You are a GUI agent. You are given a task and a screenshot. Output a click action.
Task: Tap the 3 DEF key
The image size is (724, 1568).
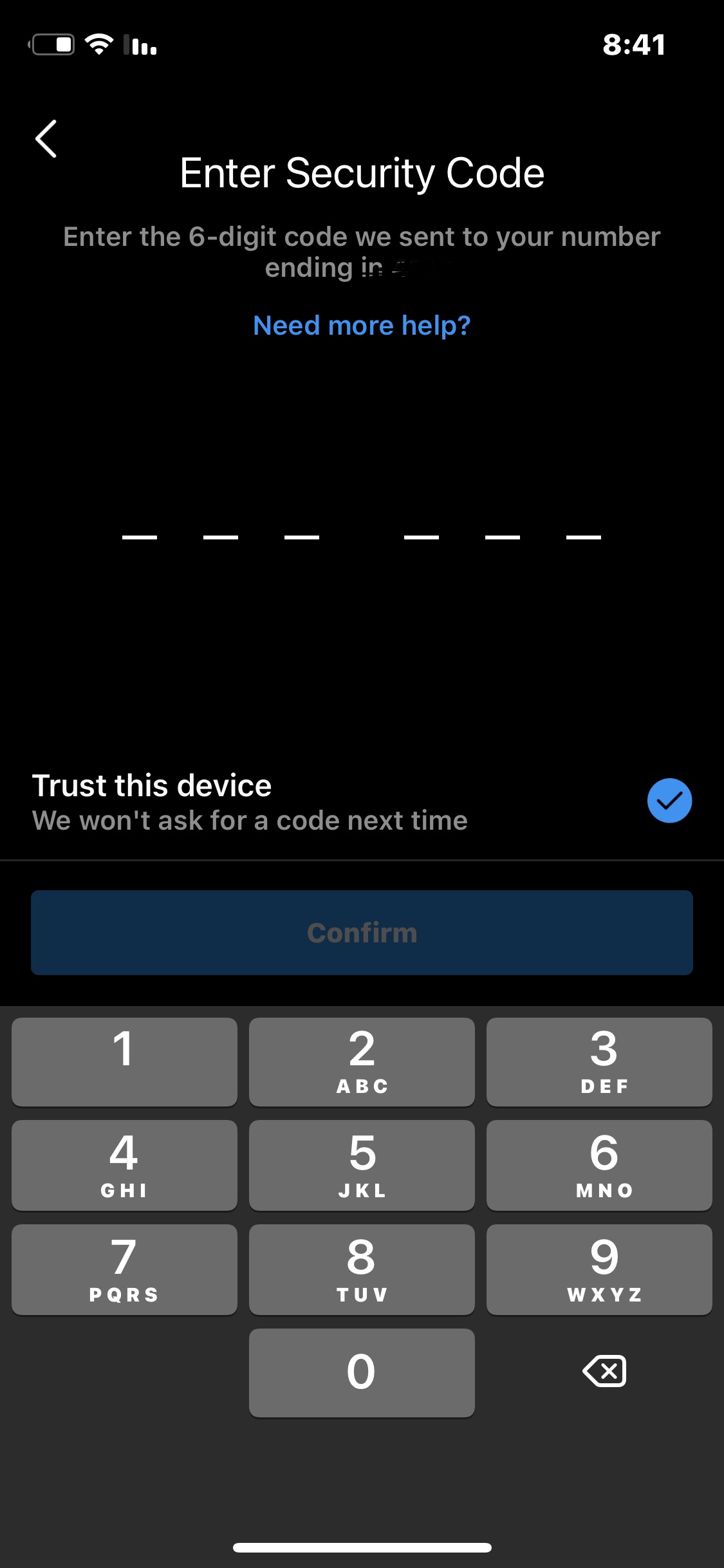tap(599, 1062)
